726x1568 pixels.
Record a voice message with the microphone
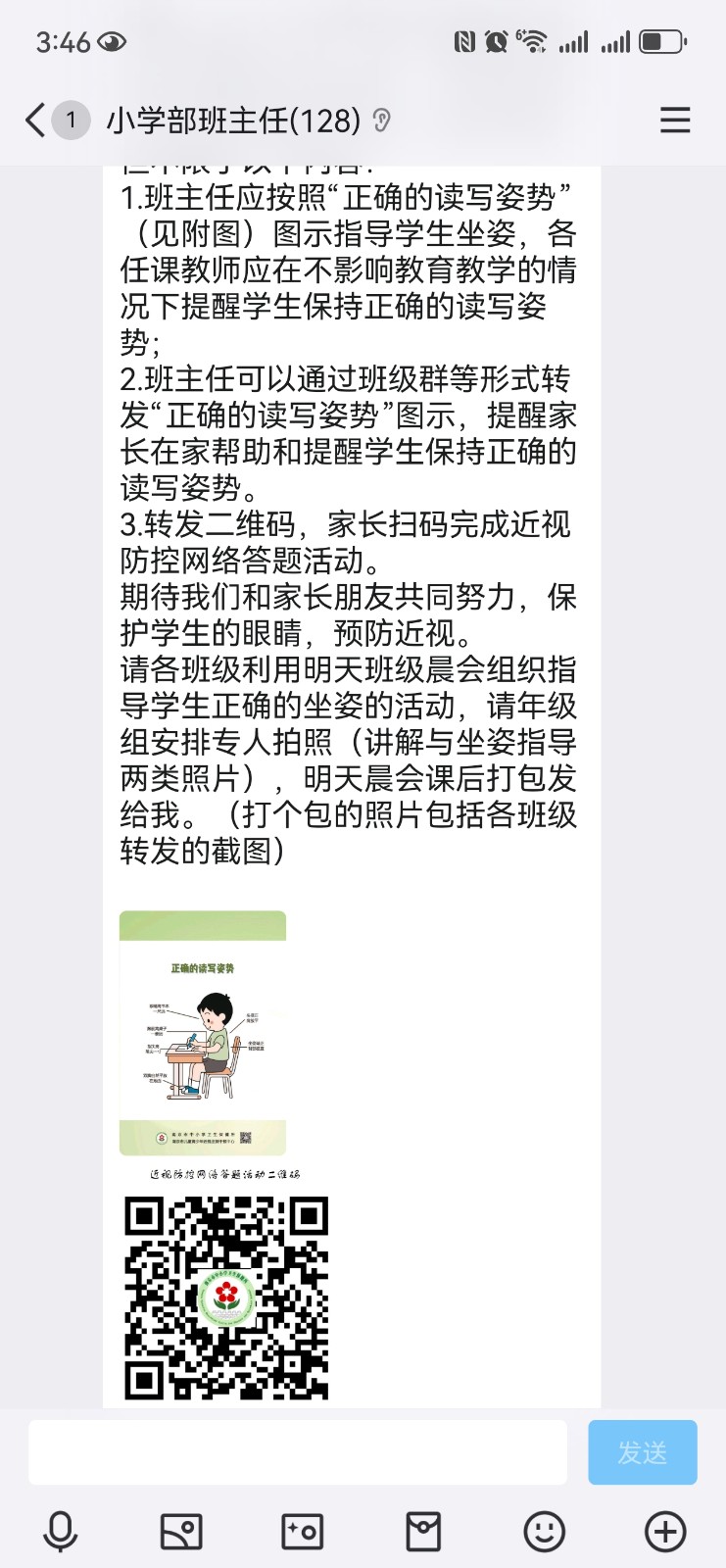61,1532
